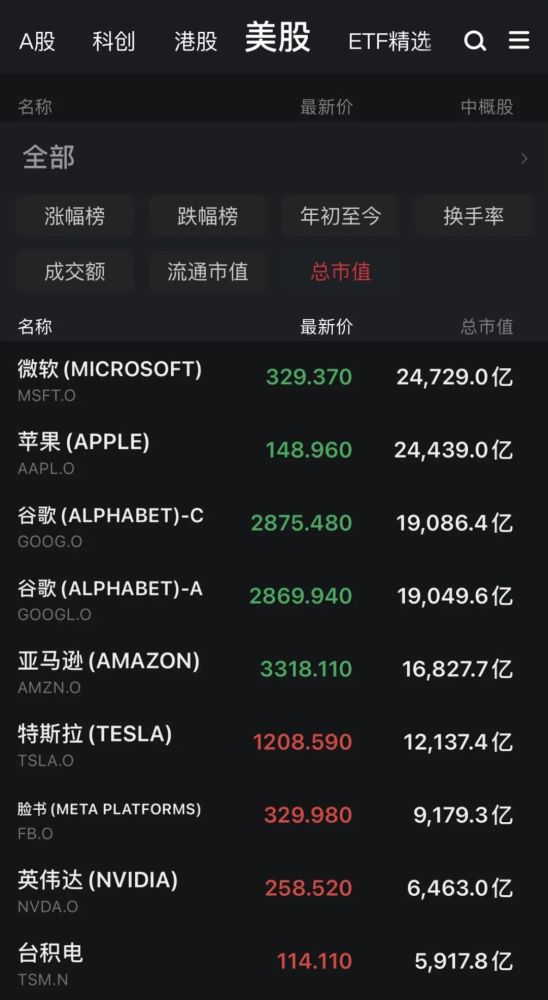Select the 成交额 chip
The image size is (548, 1000).
click(75, 272)
